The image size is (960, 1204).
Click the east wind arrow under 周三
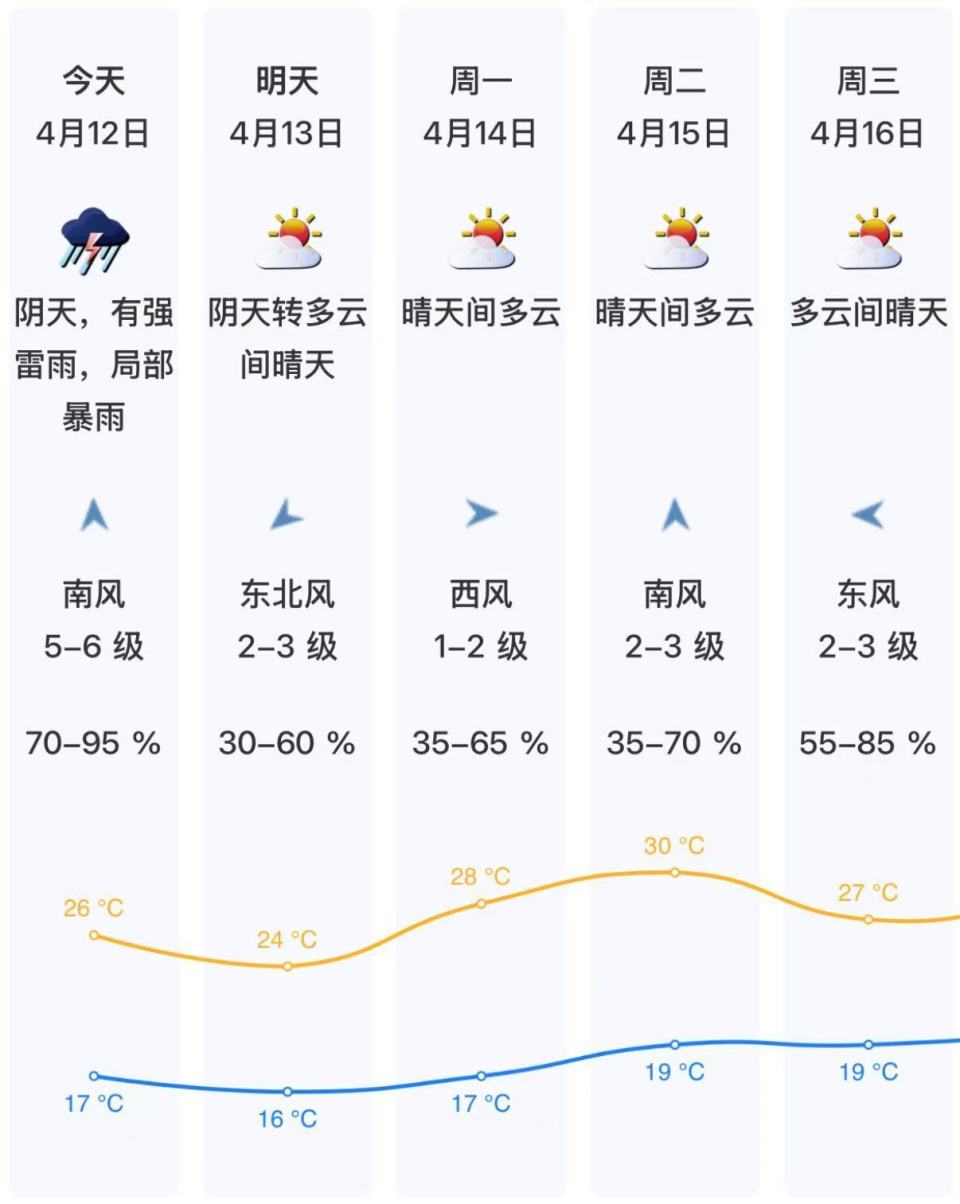868,512
